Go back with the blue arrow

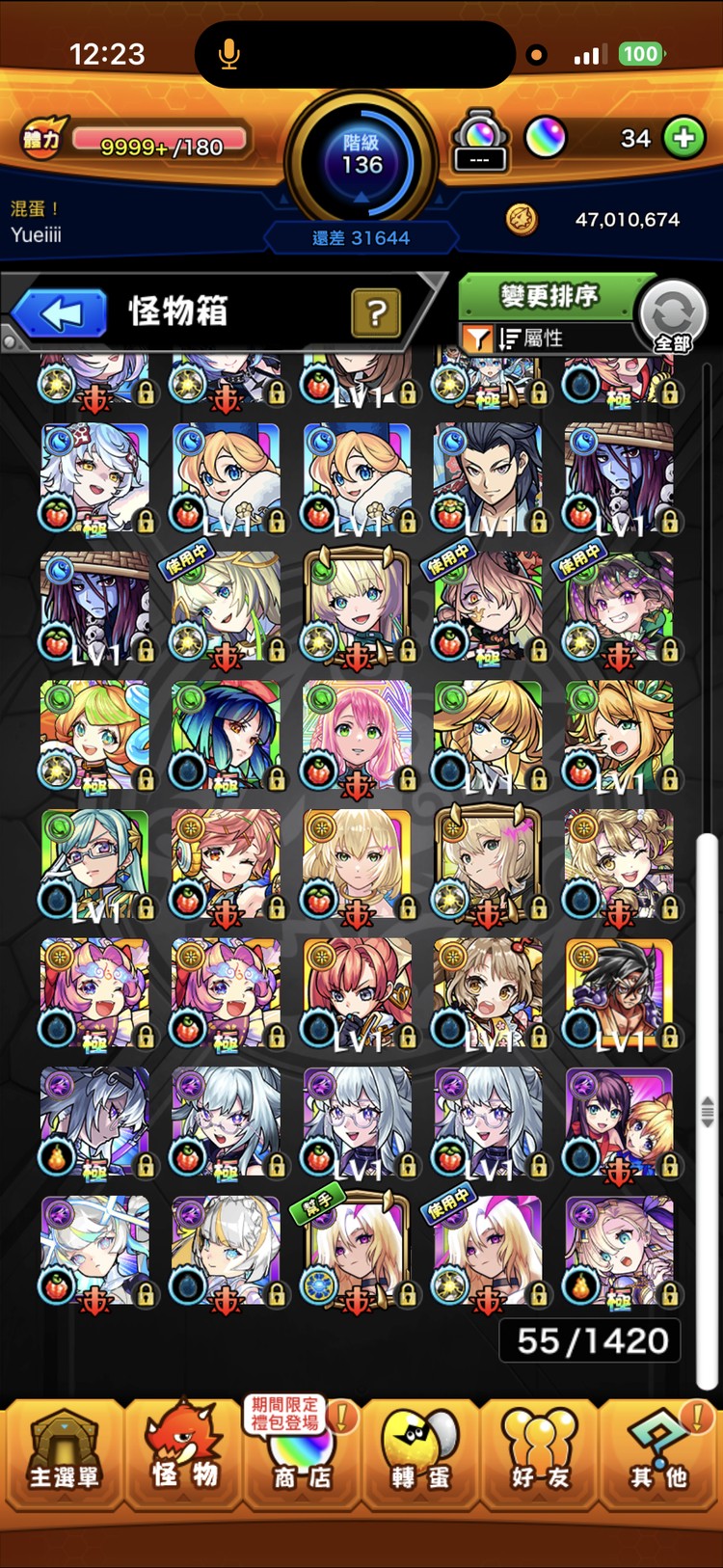pyautogui.click(x=60, y=313)
